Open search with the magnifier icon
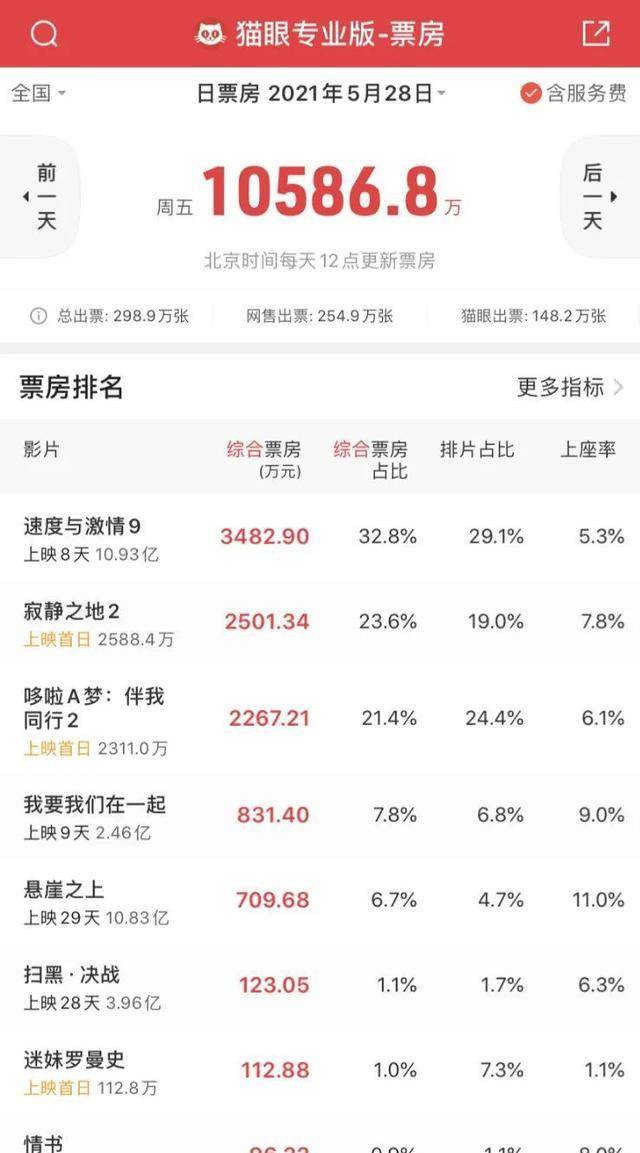Image resolution: width=640 pixels, height=1153 pixels. tap(44, 34)
